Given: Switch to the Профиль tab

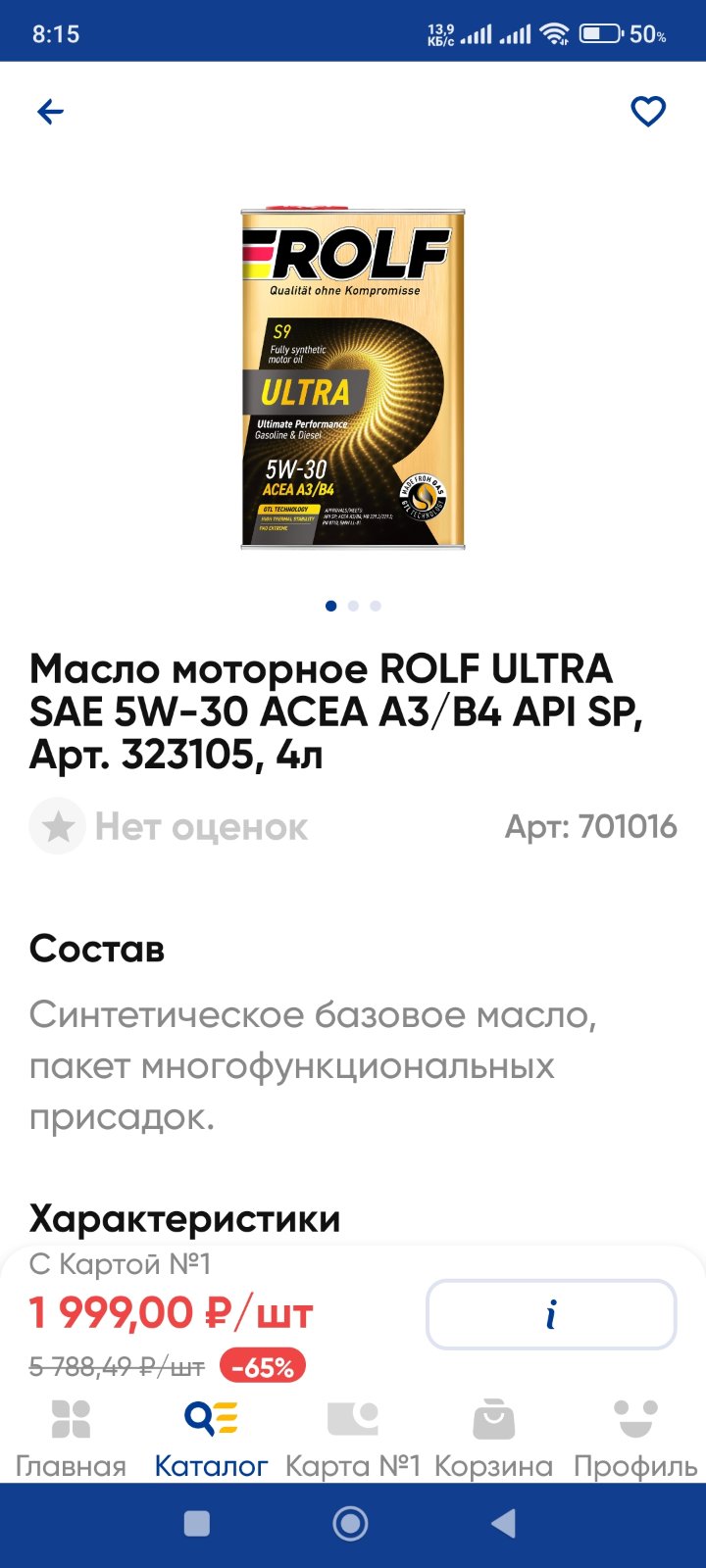Looking at the screenshot, I should click(635, 1439).
